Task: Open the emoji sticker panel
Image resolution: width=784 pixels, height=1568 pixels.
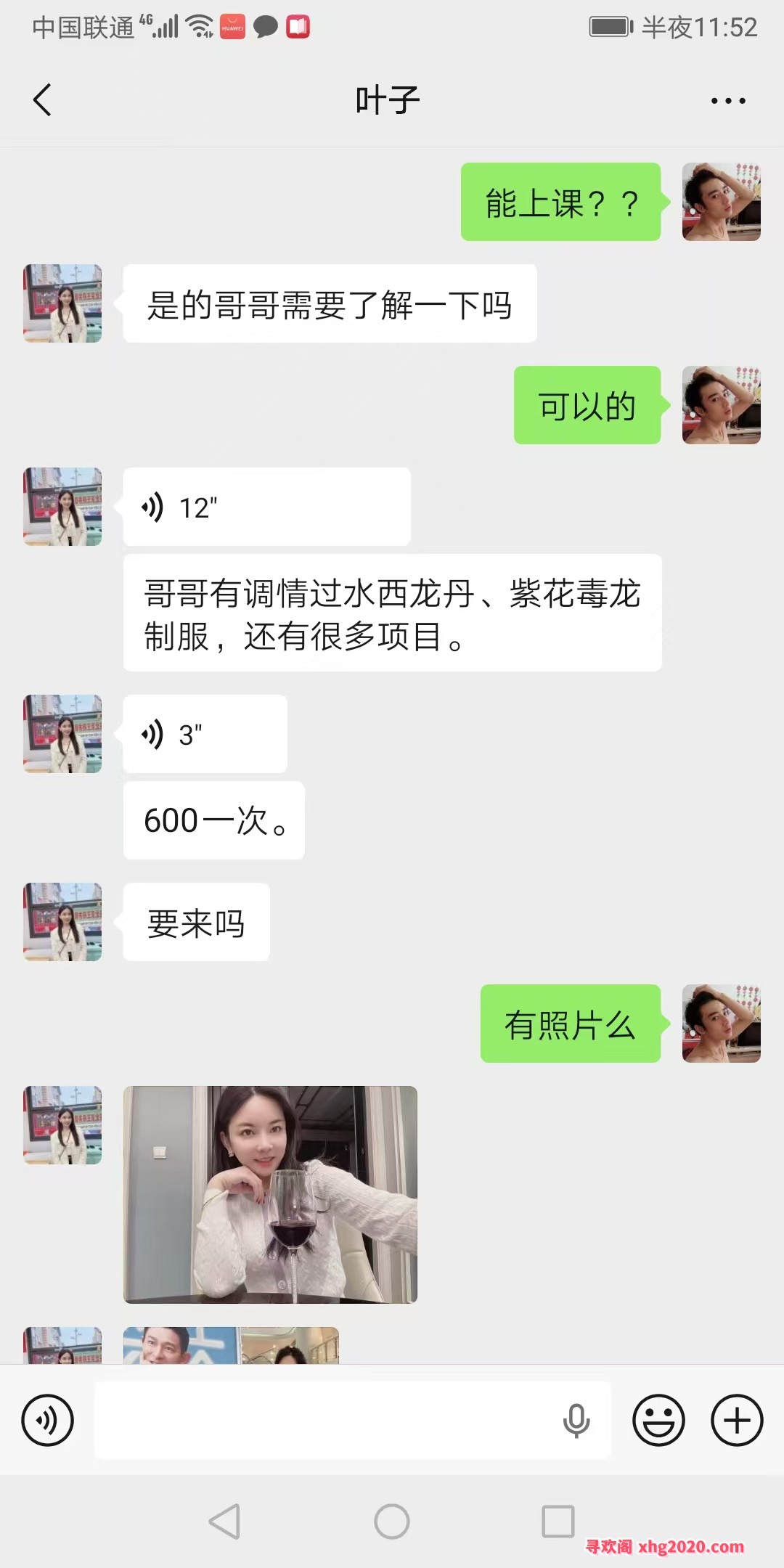Action: tap(658, 1420)
